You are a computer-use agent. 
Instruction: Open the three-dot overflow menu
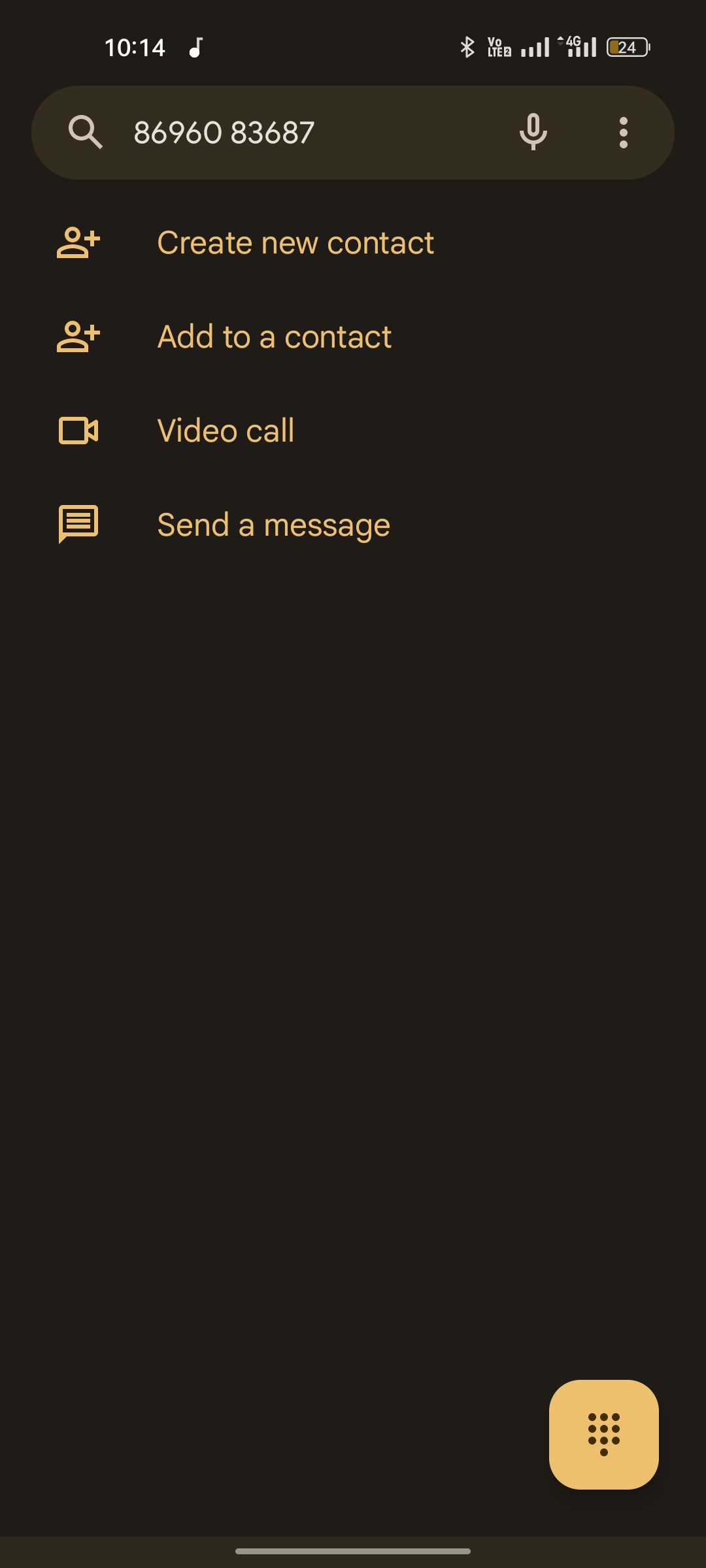(x=623, y=133)
